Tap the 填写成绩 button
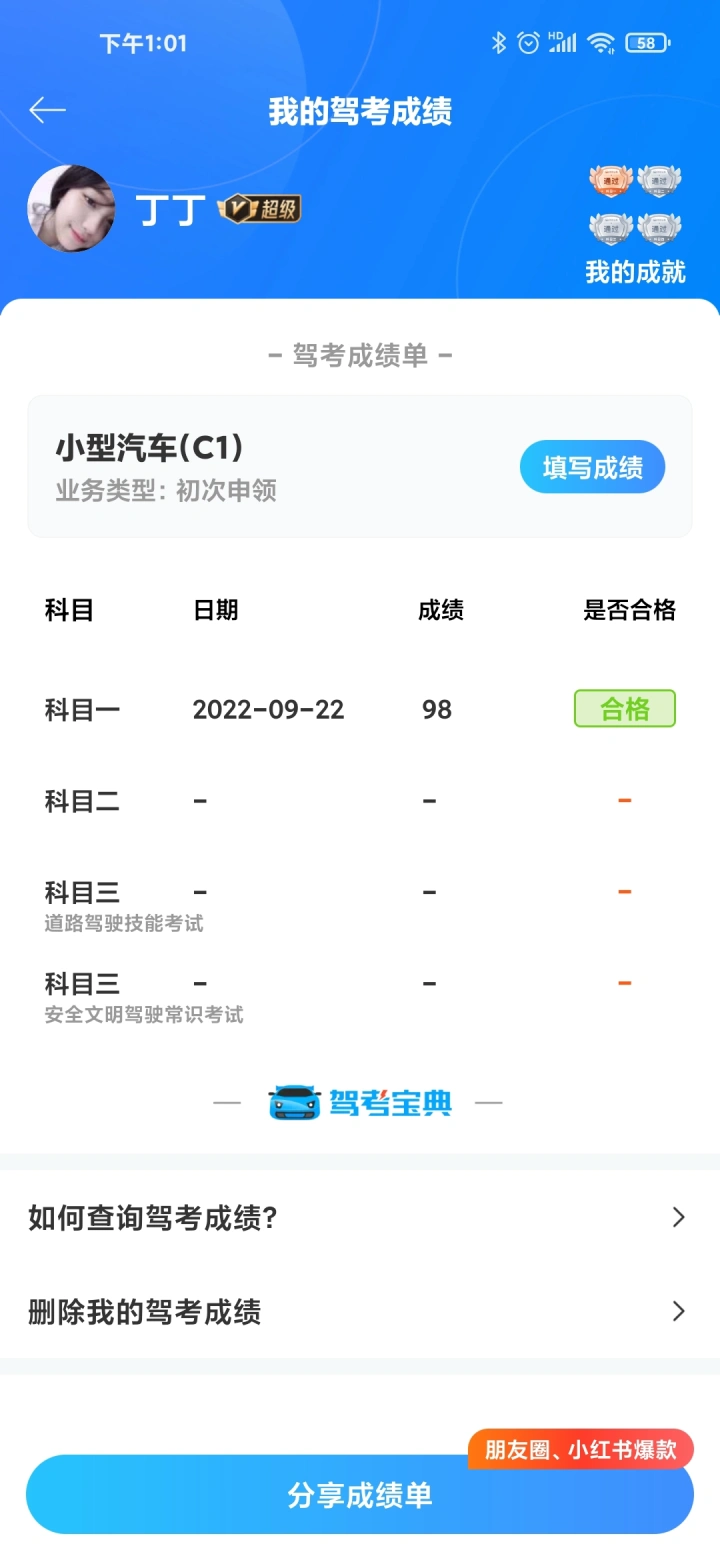Screen dimensions: 720x1560 click(592, 467)
